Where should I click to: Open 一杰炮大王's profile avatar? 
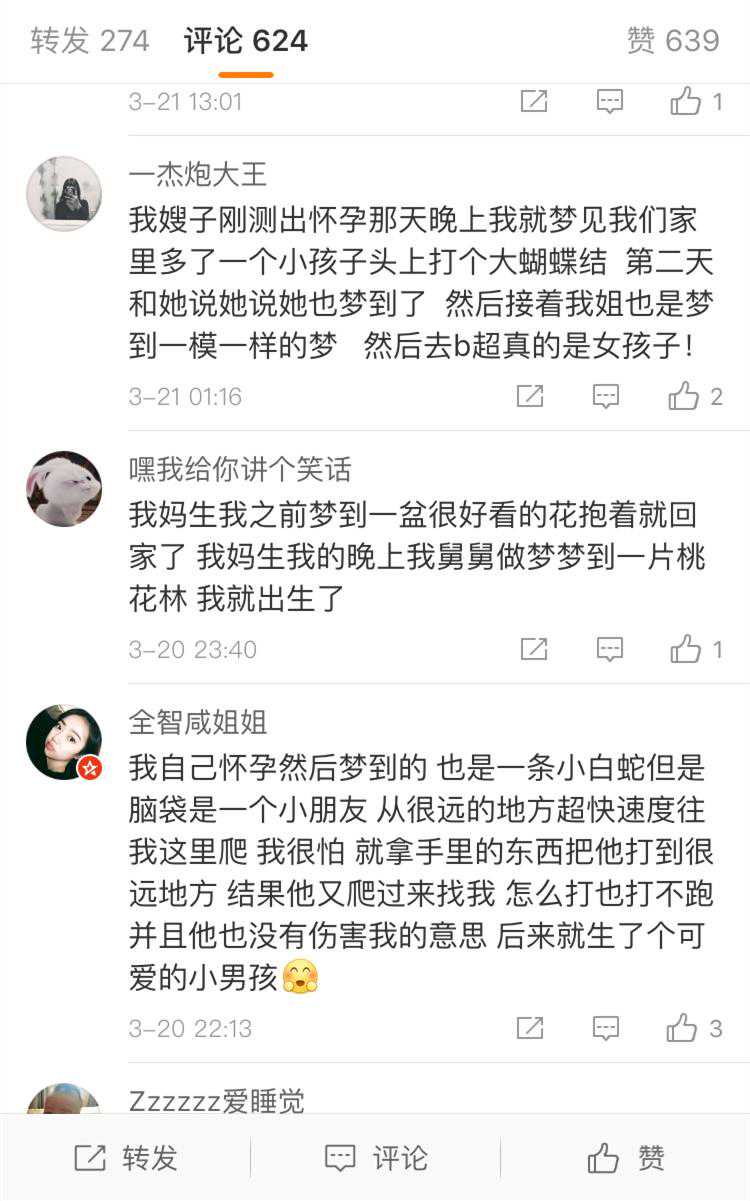point(64,194)
